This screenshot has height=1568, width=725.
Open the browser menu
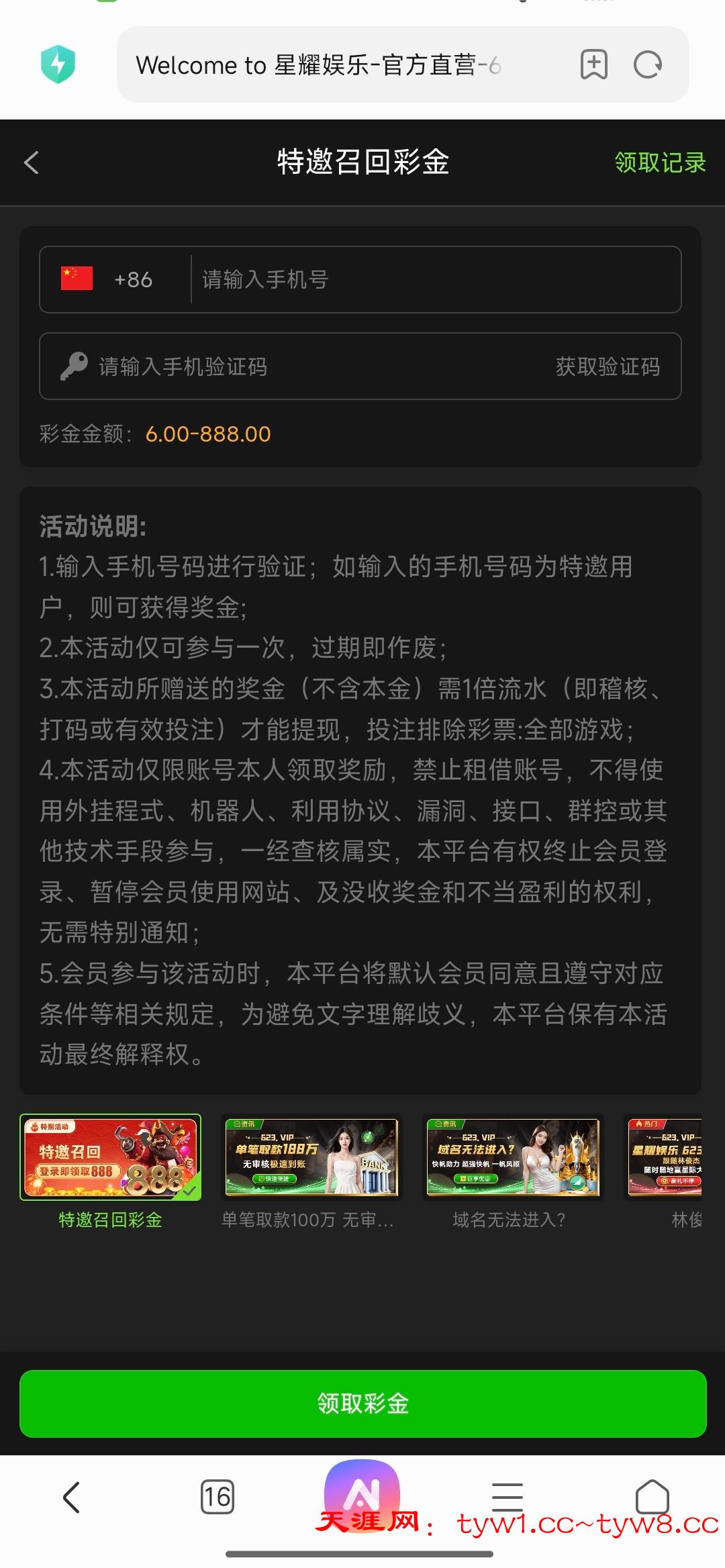(507, 1497)
